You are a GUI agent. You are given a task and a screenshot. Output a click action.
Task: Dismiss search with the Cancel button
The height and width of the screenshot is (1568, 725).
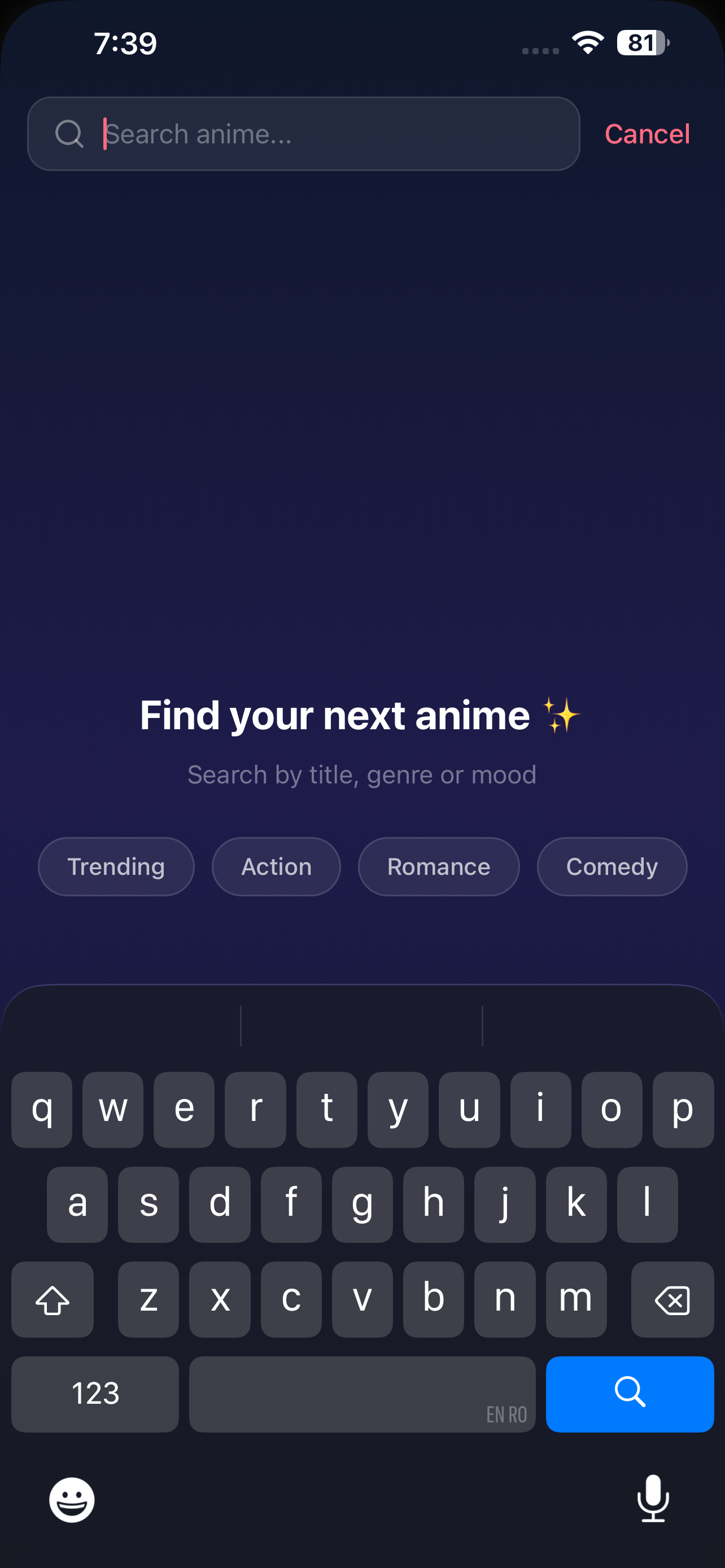coord(647,133)
